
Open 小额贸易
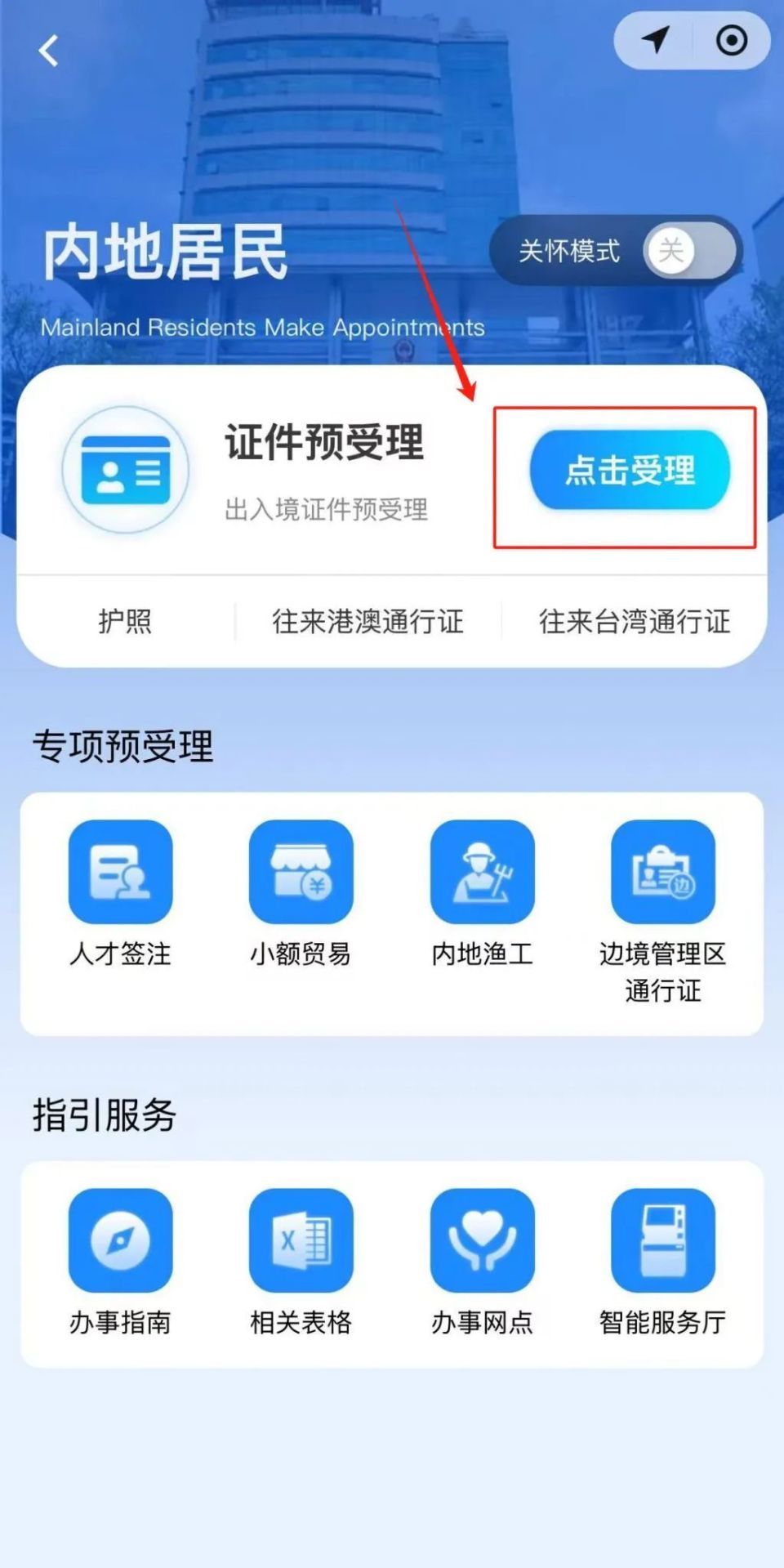point(301,895)
